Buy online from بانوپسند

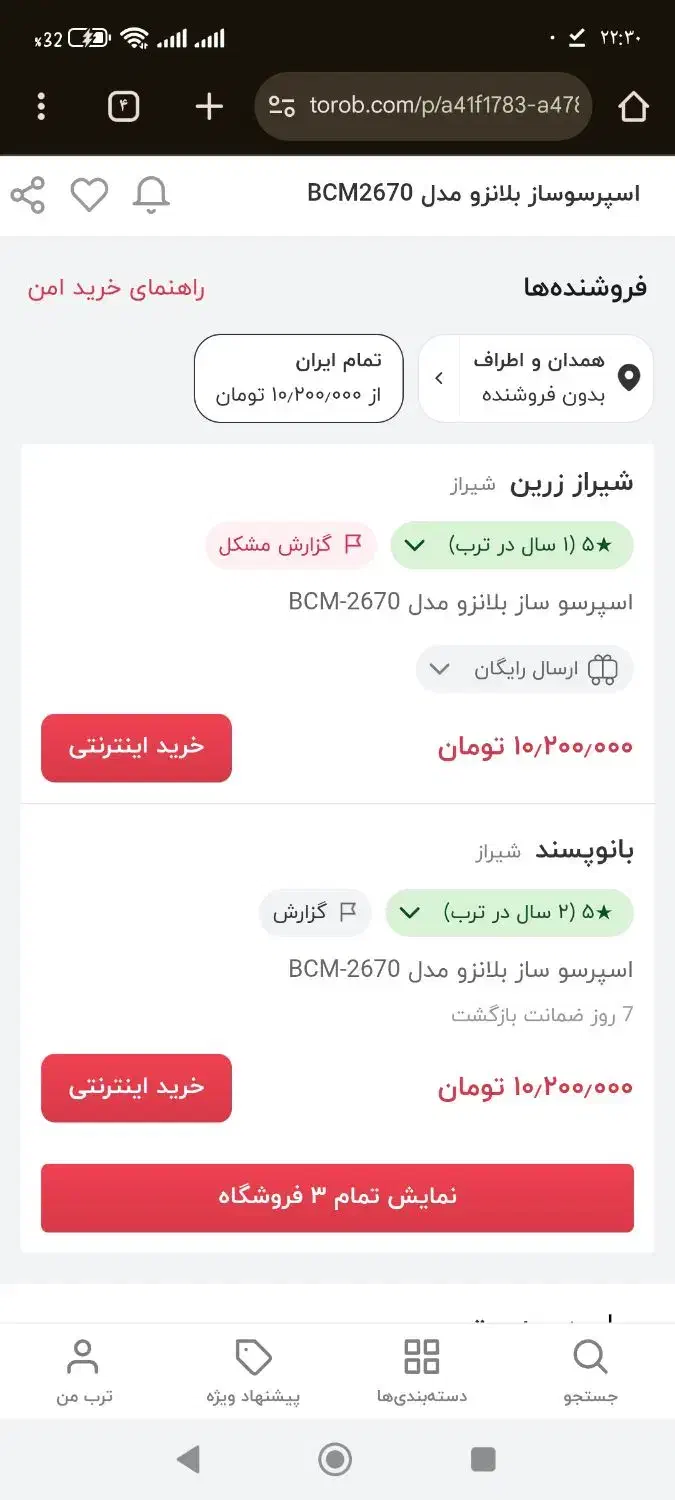tap(136, 1088)
